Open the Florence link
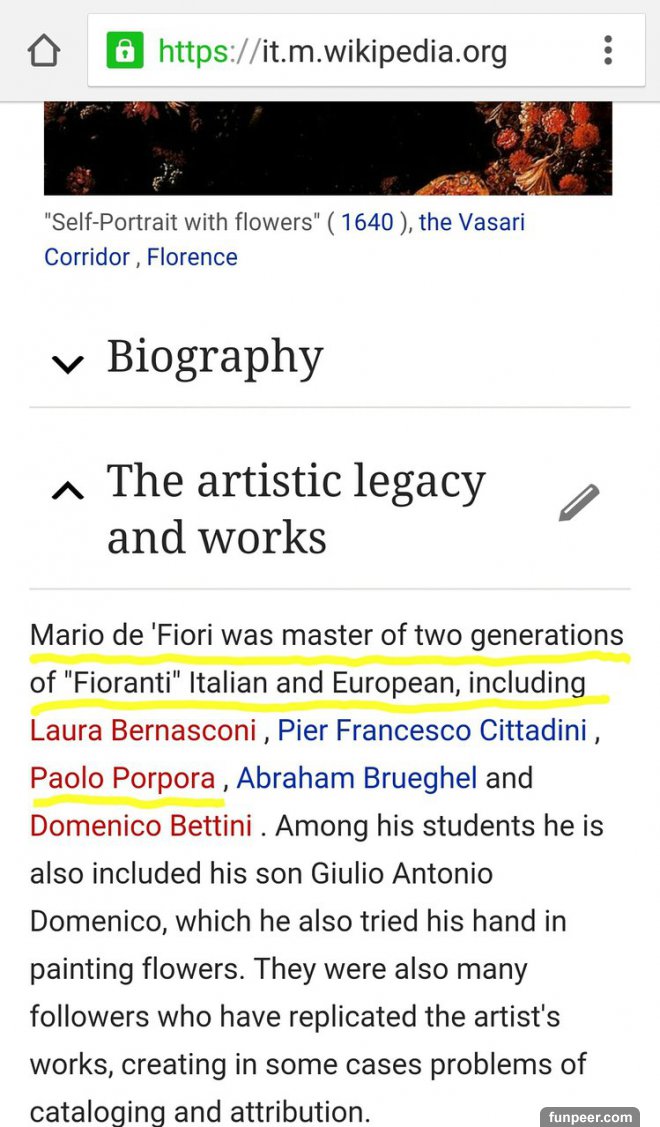660x1127 pixels. tap(192, 257)
